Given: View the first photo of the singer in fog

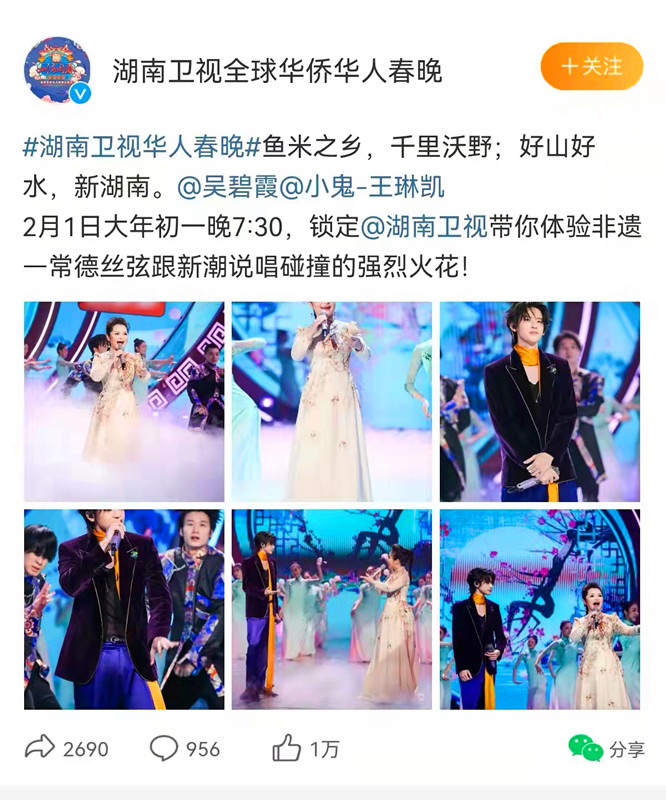Looking at the screenshot, I should point(124,401).
